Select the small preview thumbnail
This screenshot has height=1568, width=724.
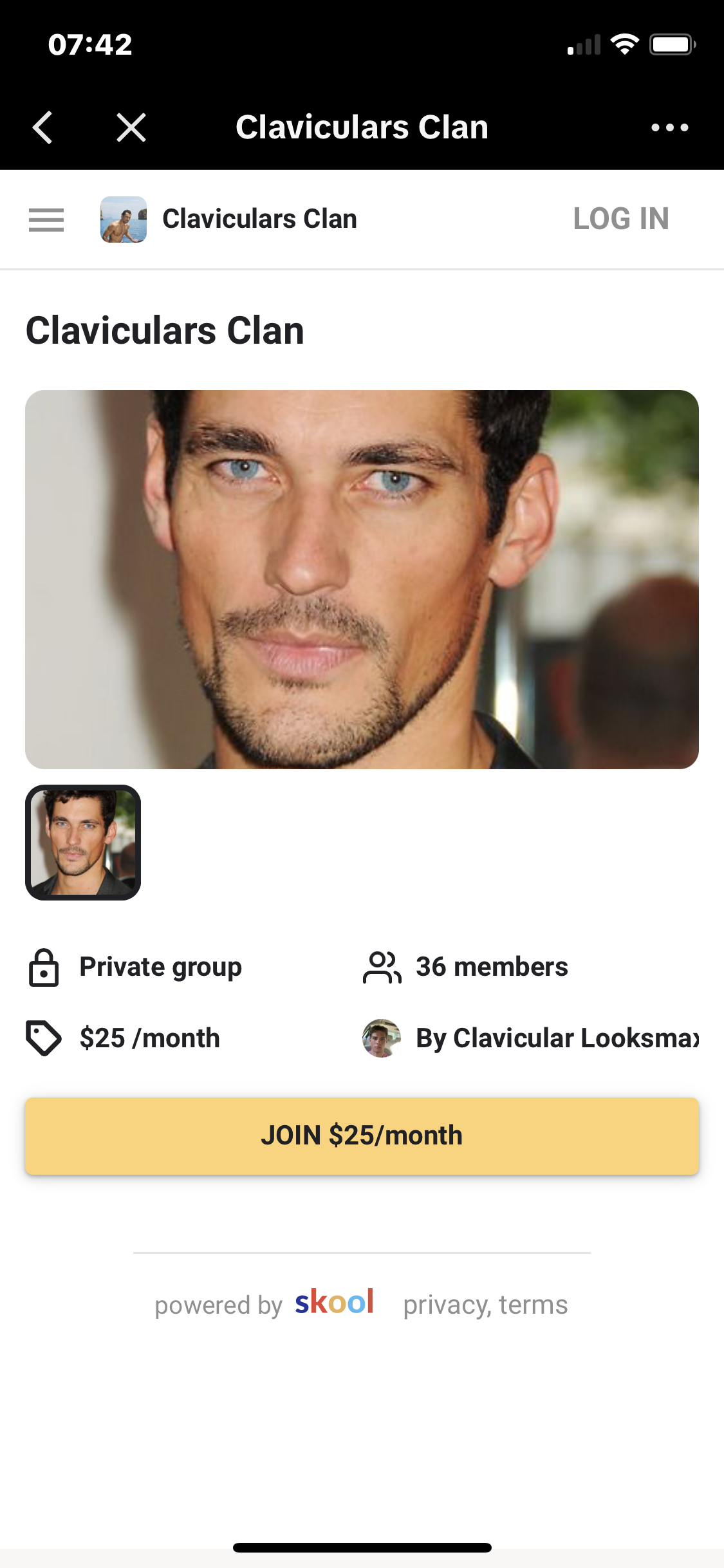pyautogui.click(x=83, y=842)
